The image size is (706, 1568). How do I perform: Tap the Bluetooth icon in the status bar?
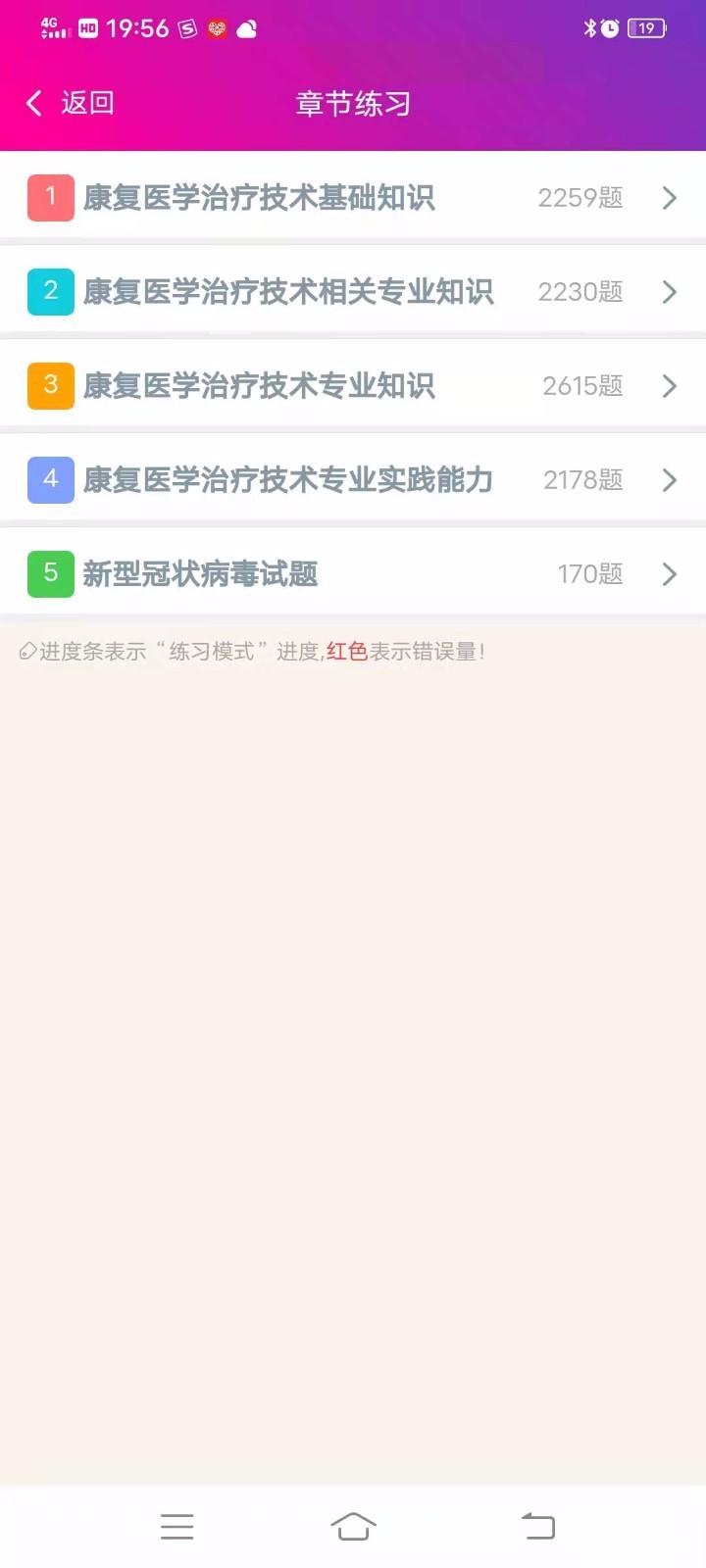(x=589, y=28)
